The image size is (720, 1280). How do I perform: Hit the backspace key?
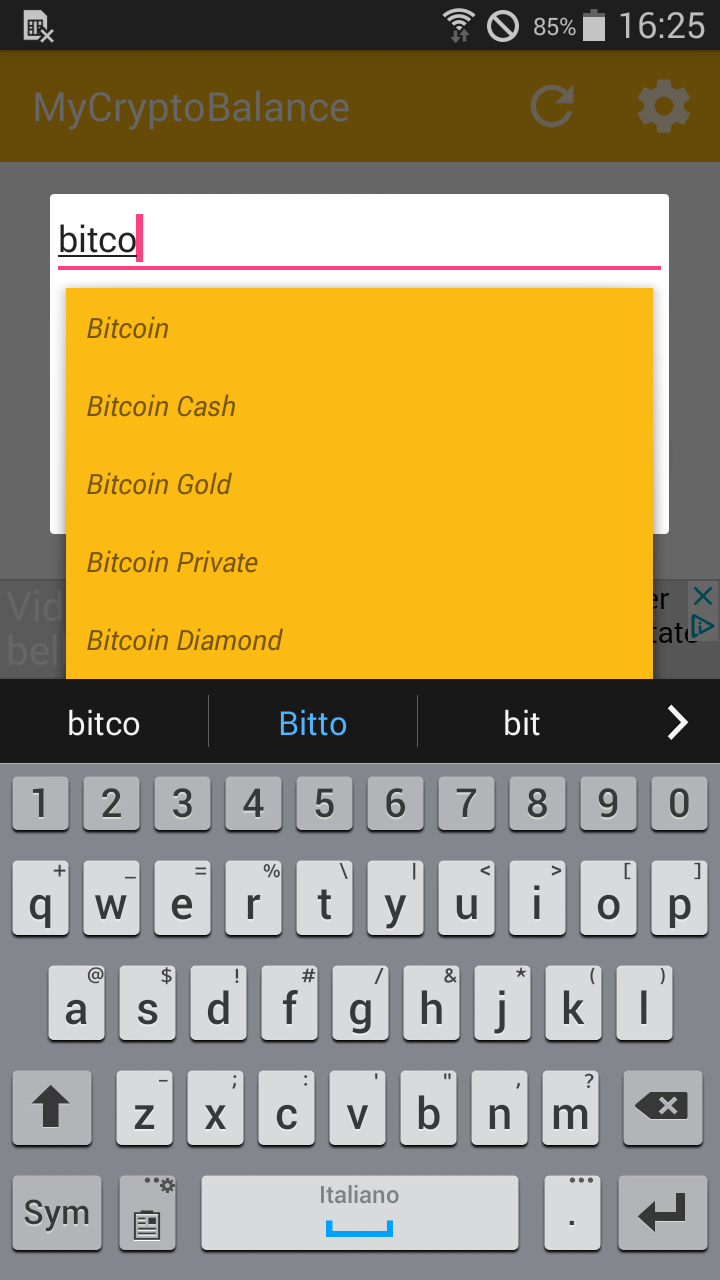click(664, 1106)
